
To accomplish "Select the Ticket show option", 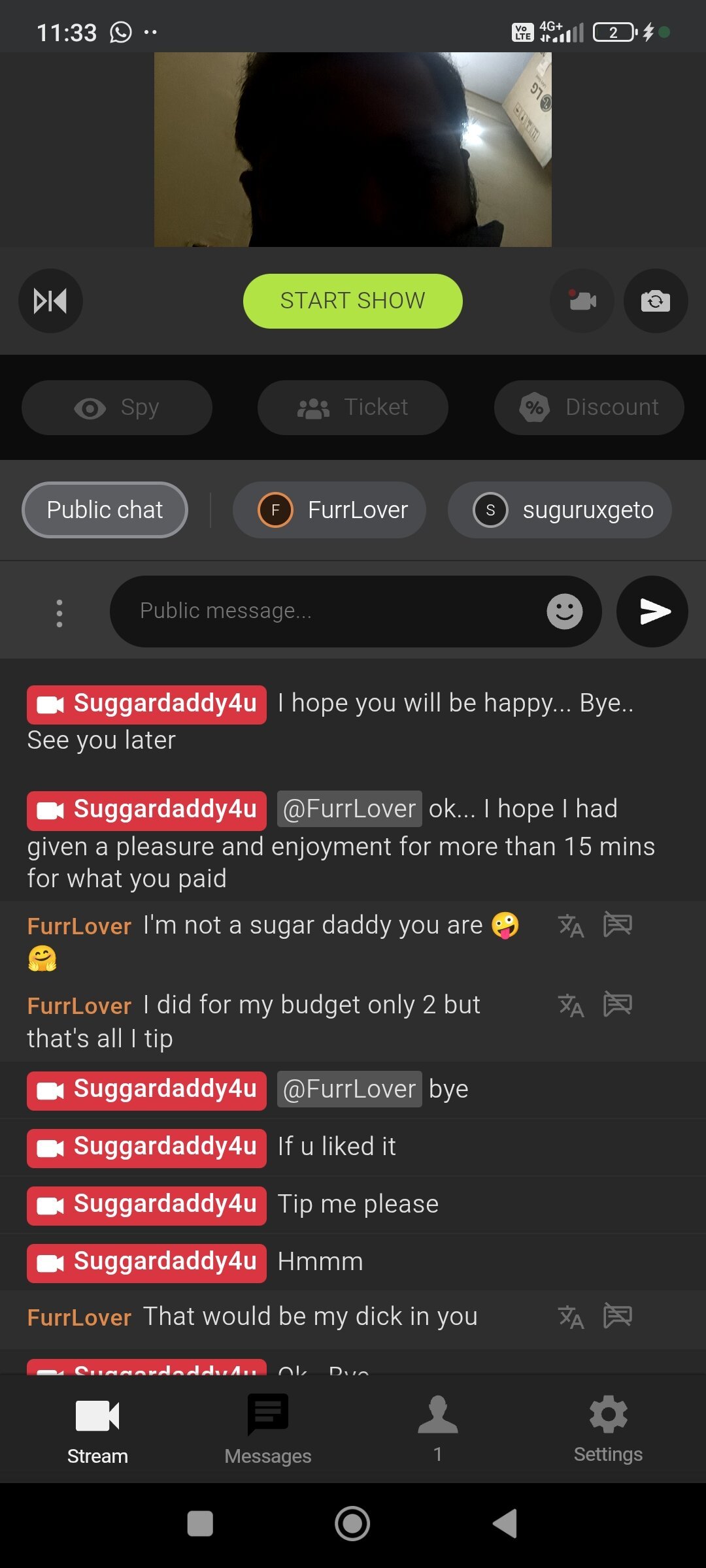I will tap(352, 408).
